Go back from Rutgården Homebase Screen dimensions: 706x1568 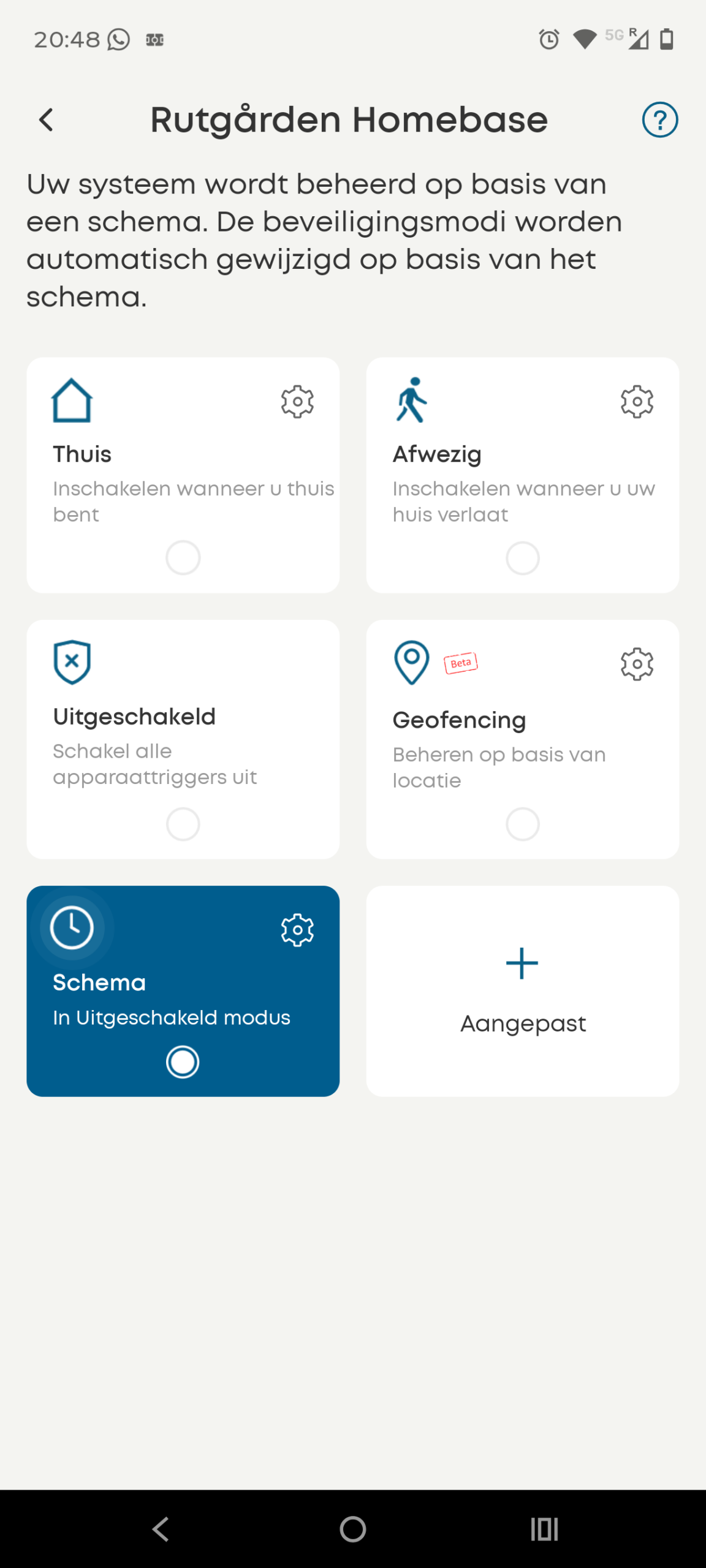[x=47, y=120]
